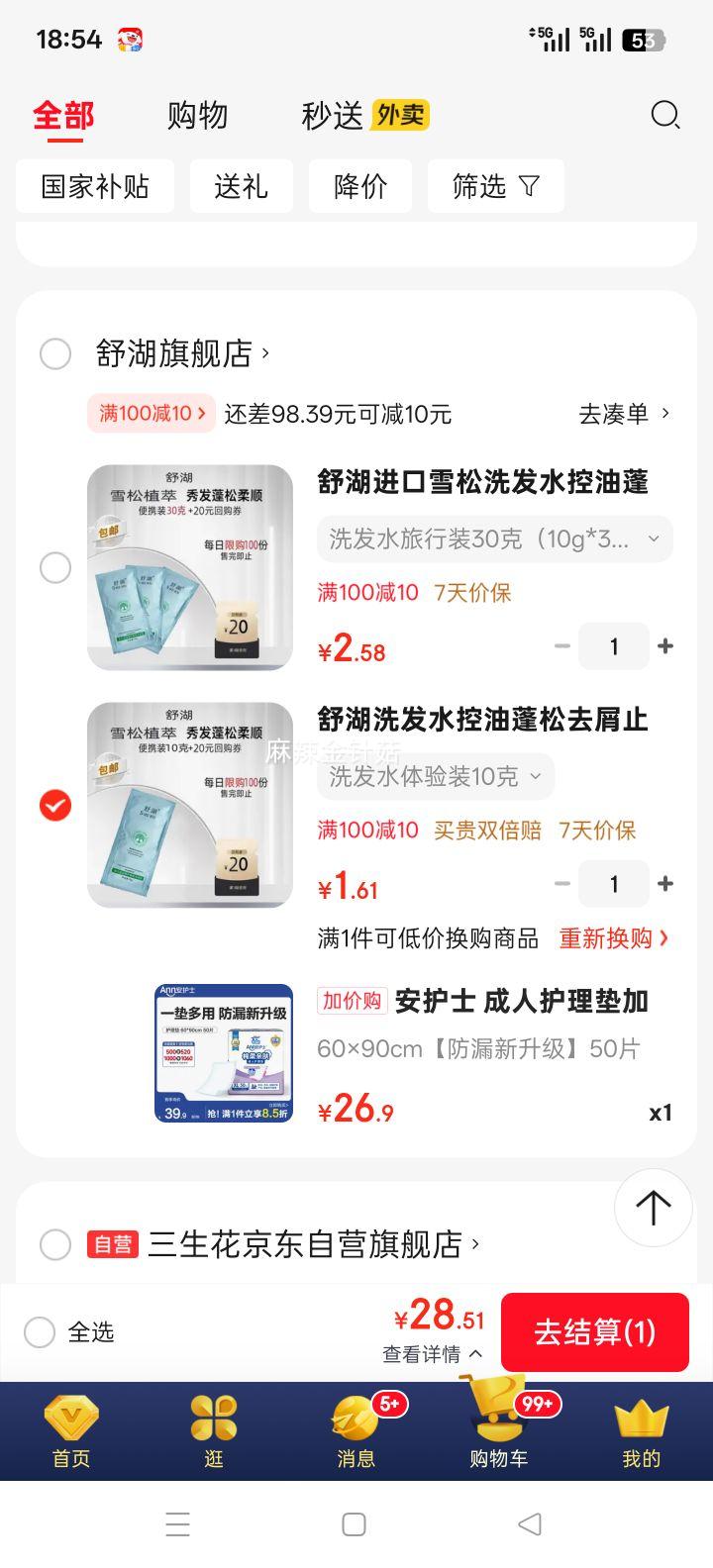Open the 洗发水体验装10克 spec dropdown
713x1568 pixels.
point(438,777)
